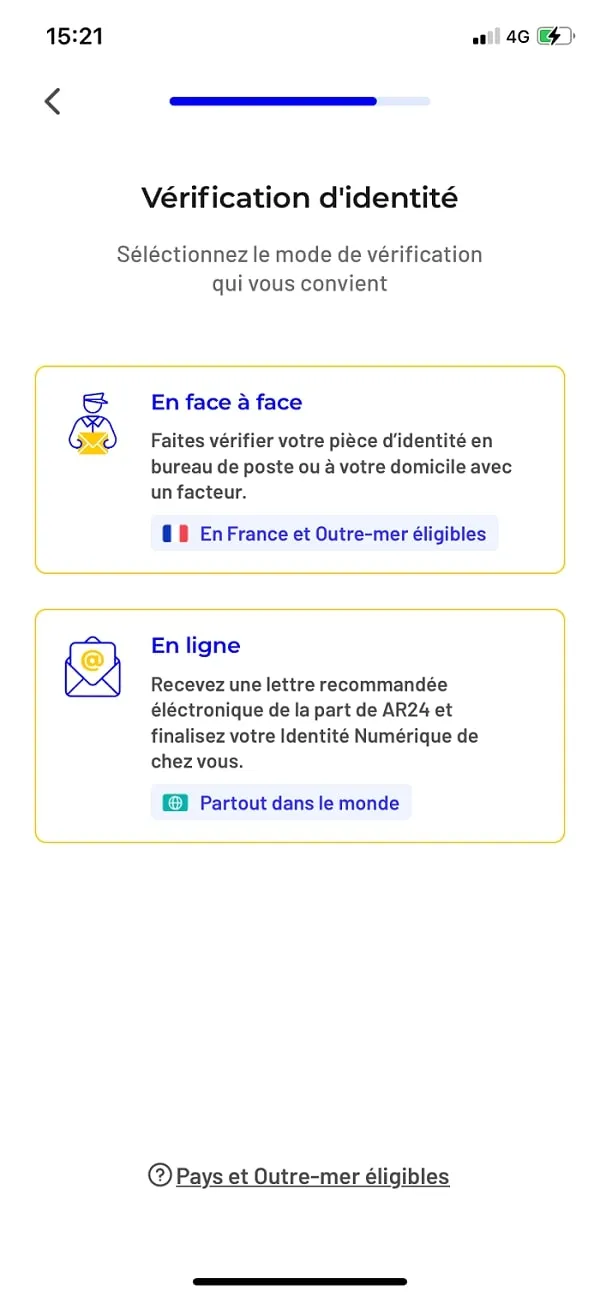Choose the En ligne verification card
Viewport: 600px width, 1297px height.
(300, 726)
